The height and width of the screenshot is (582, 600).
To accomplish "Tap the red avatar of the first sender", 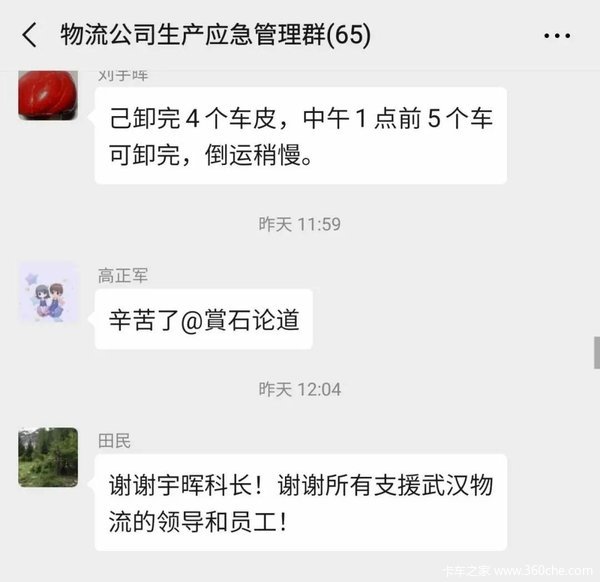I will pyautogui.click(x=48, y=95).
